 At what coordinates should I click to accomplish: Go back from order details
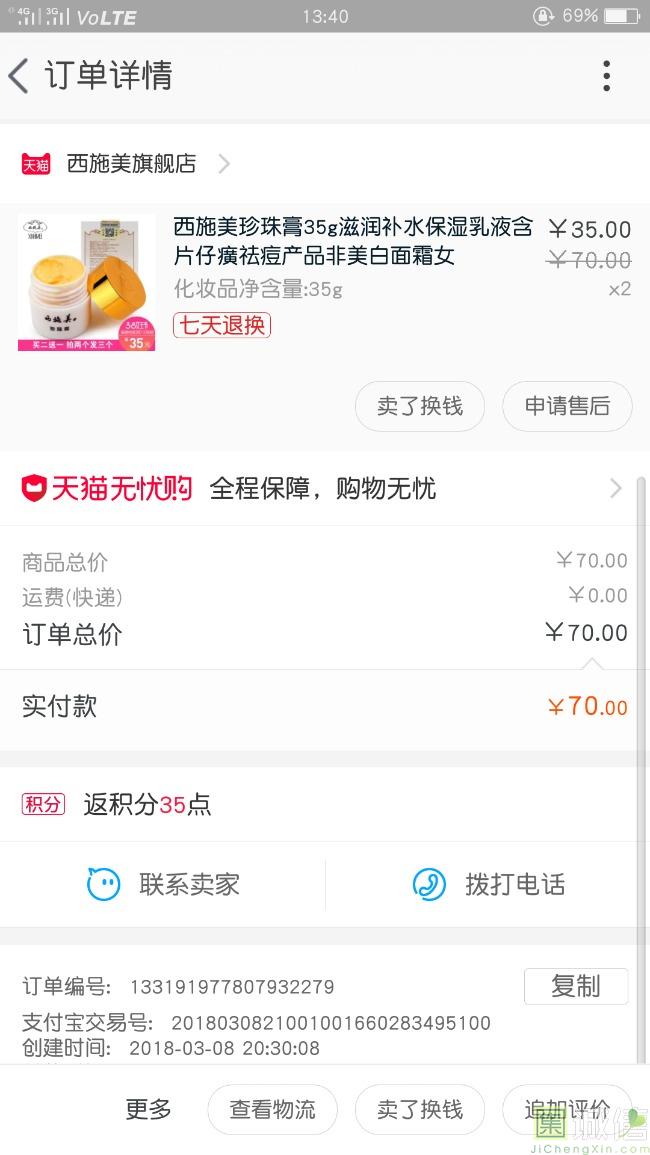pyautogui.click(x=20, y=76)
